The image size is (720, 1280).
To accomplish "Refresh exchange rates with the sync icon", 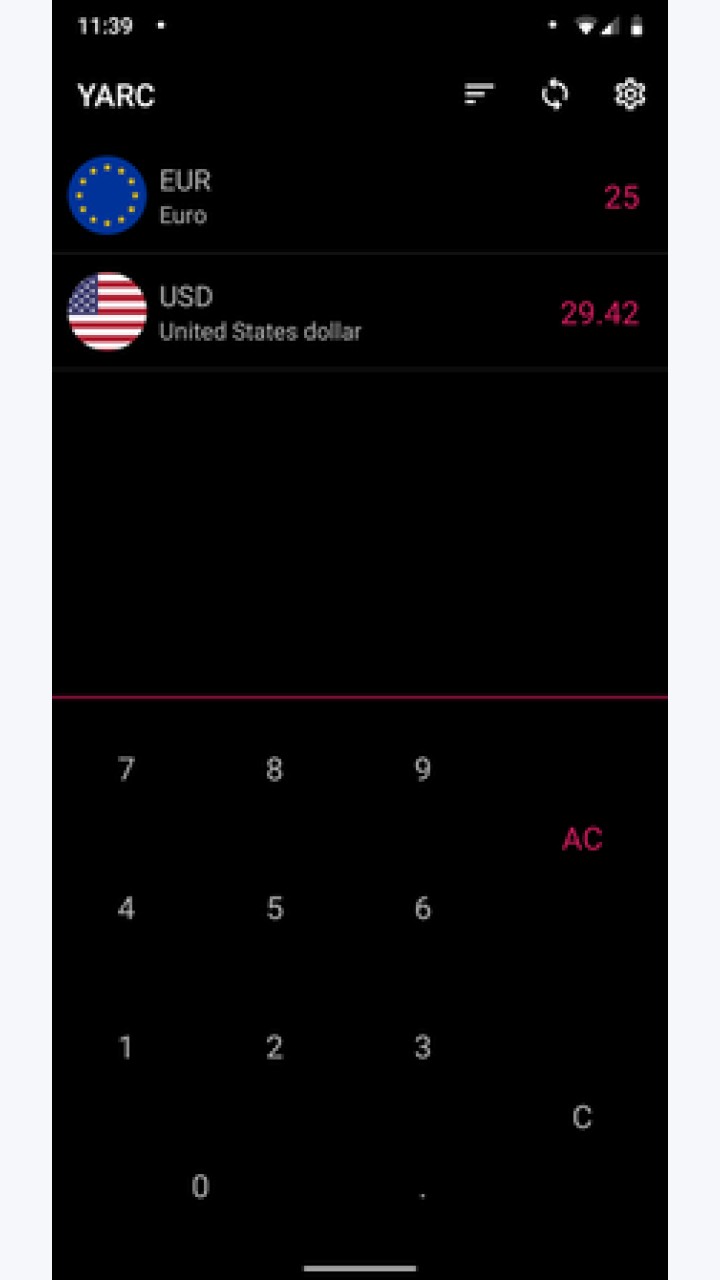I will tap(555, 95).
